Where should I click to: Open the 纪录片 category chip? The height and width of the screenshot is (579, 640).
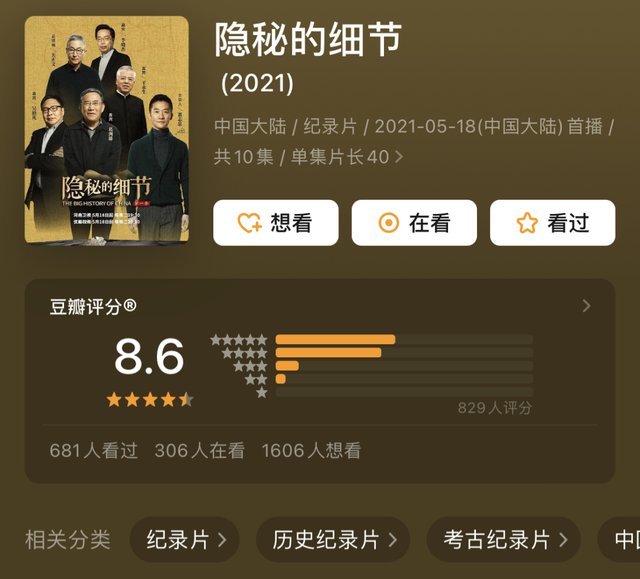tap(184, 540)
